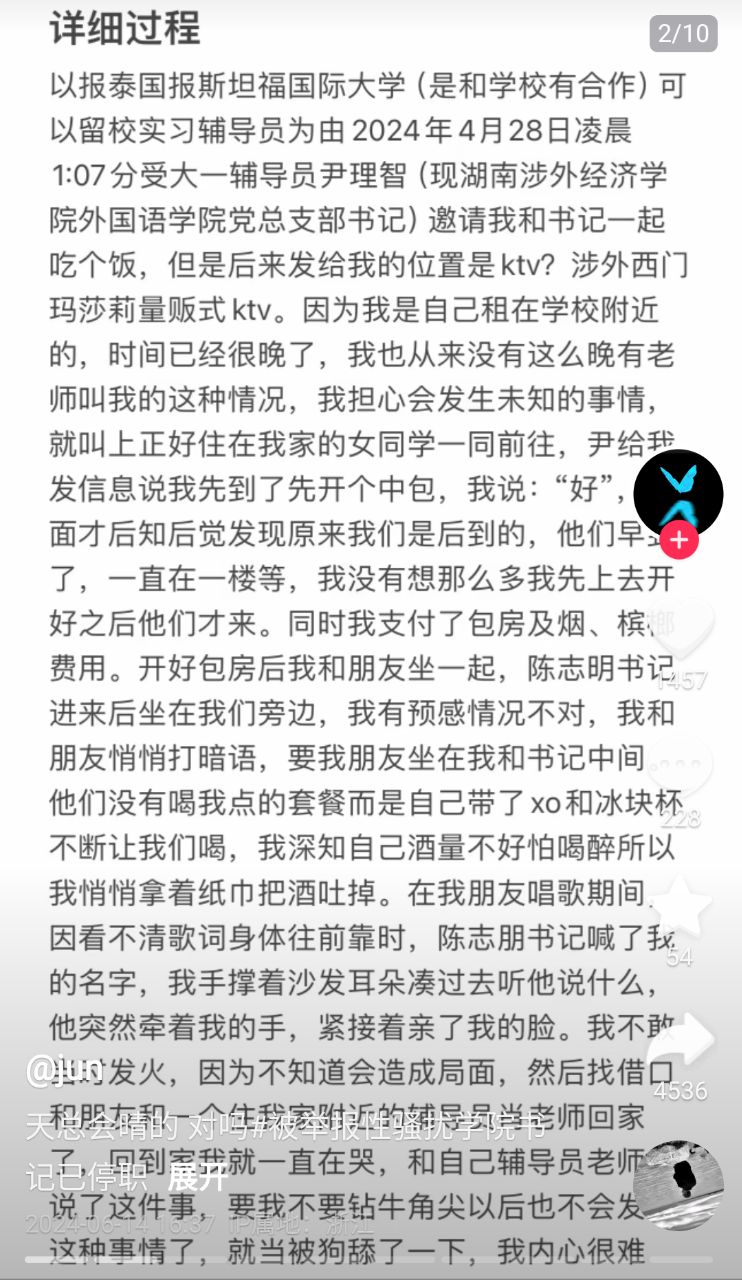The width and height of the screenshot is (742, 1280).
Task: Follow the creator with the plus badge
Action: tap(679, 541)
